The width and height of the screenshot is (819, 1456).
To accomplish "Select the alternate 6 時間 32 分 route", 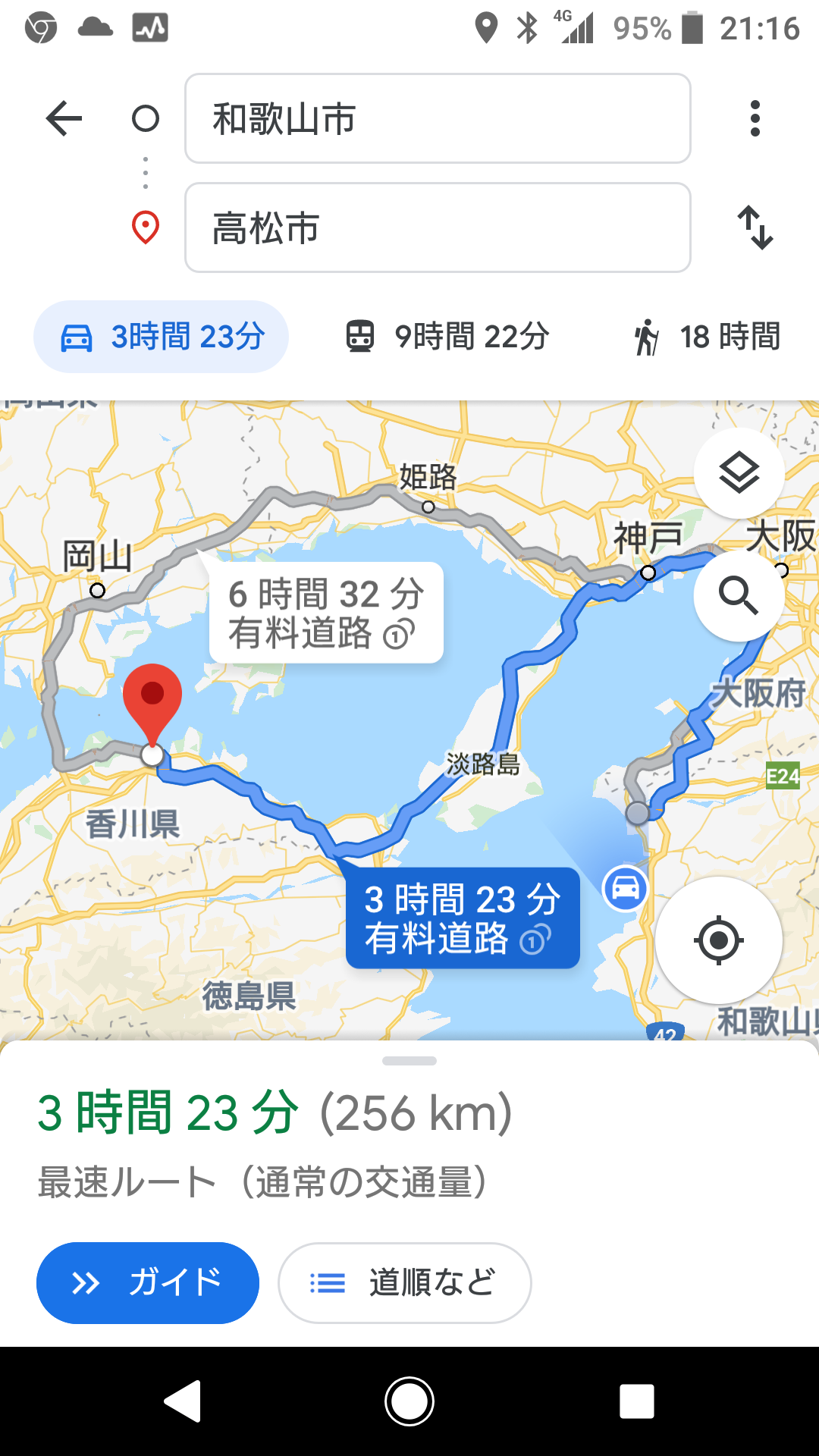I will (326, 613).
